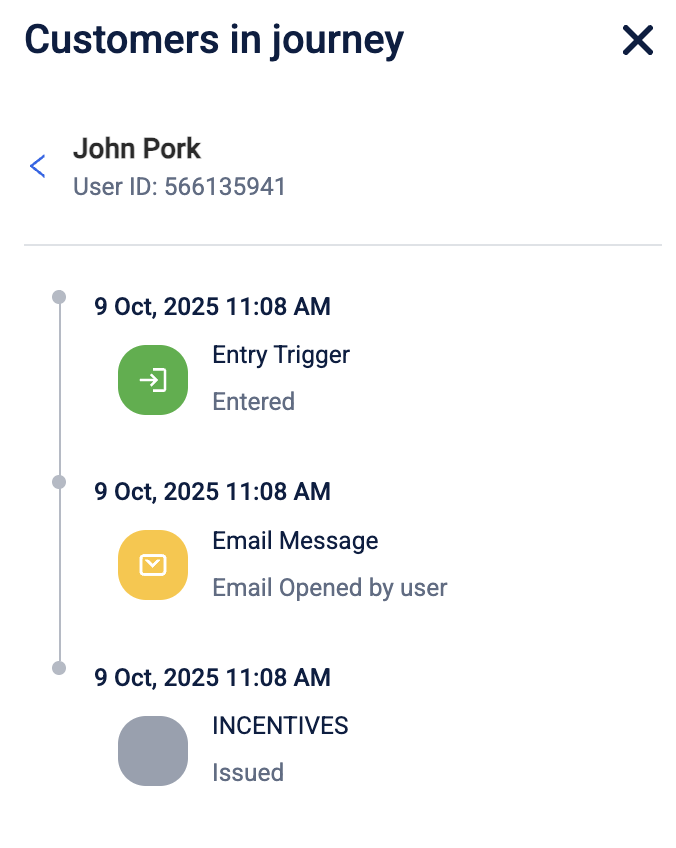Close the Customers in journey panel
Viewport: 676px width, 848px height.
pyautogui.click(x=637, y=41)
